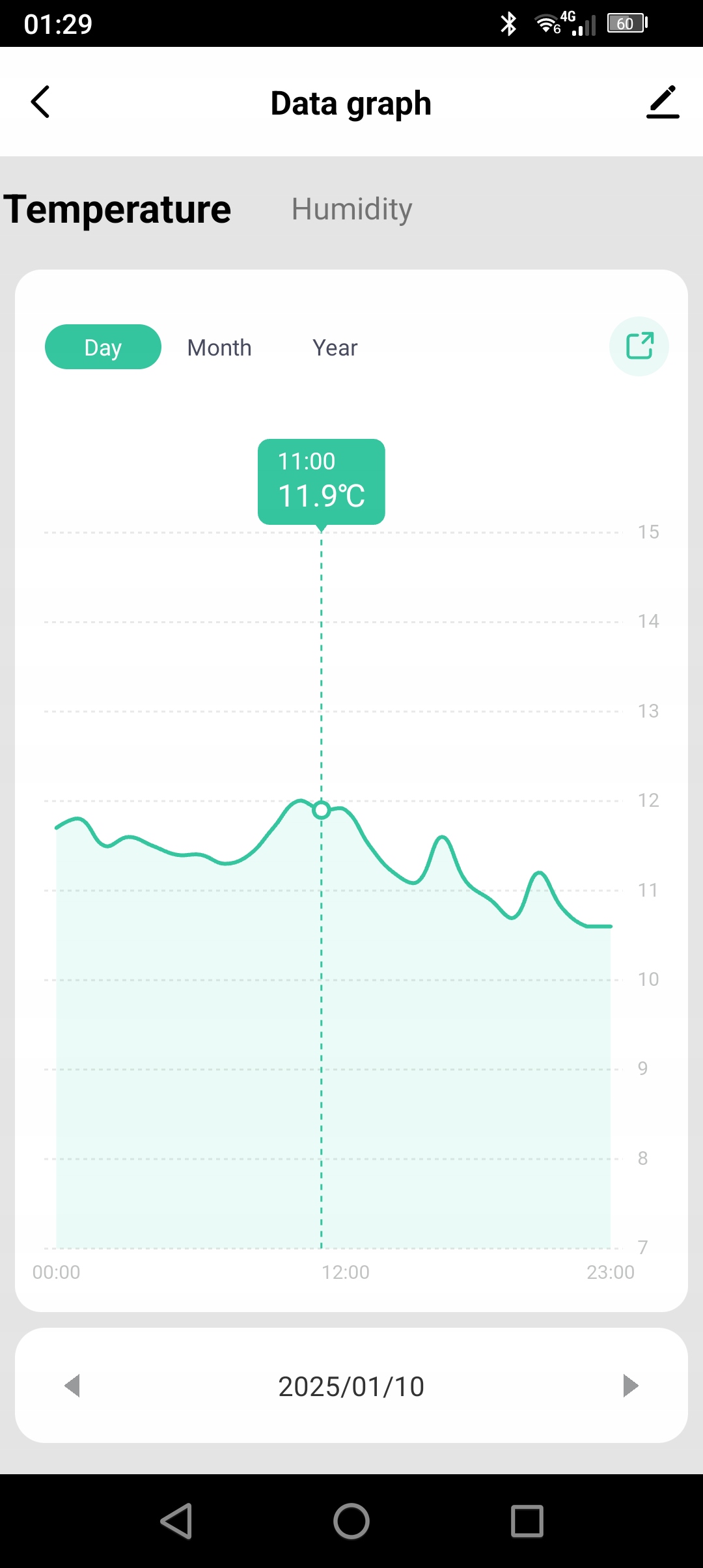
Task: Export the graph data
Action: pos(639,346)
